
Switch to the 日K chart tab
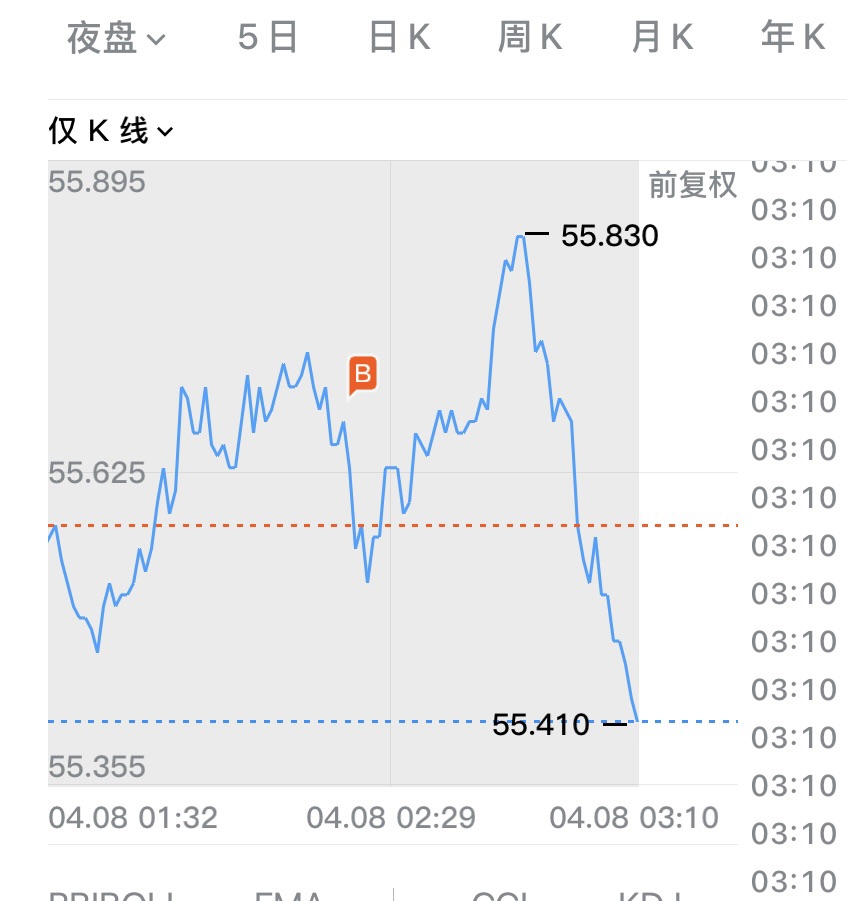[x=399, y=39]
